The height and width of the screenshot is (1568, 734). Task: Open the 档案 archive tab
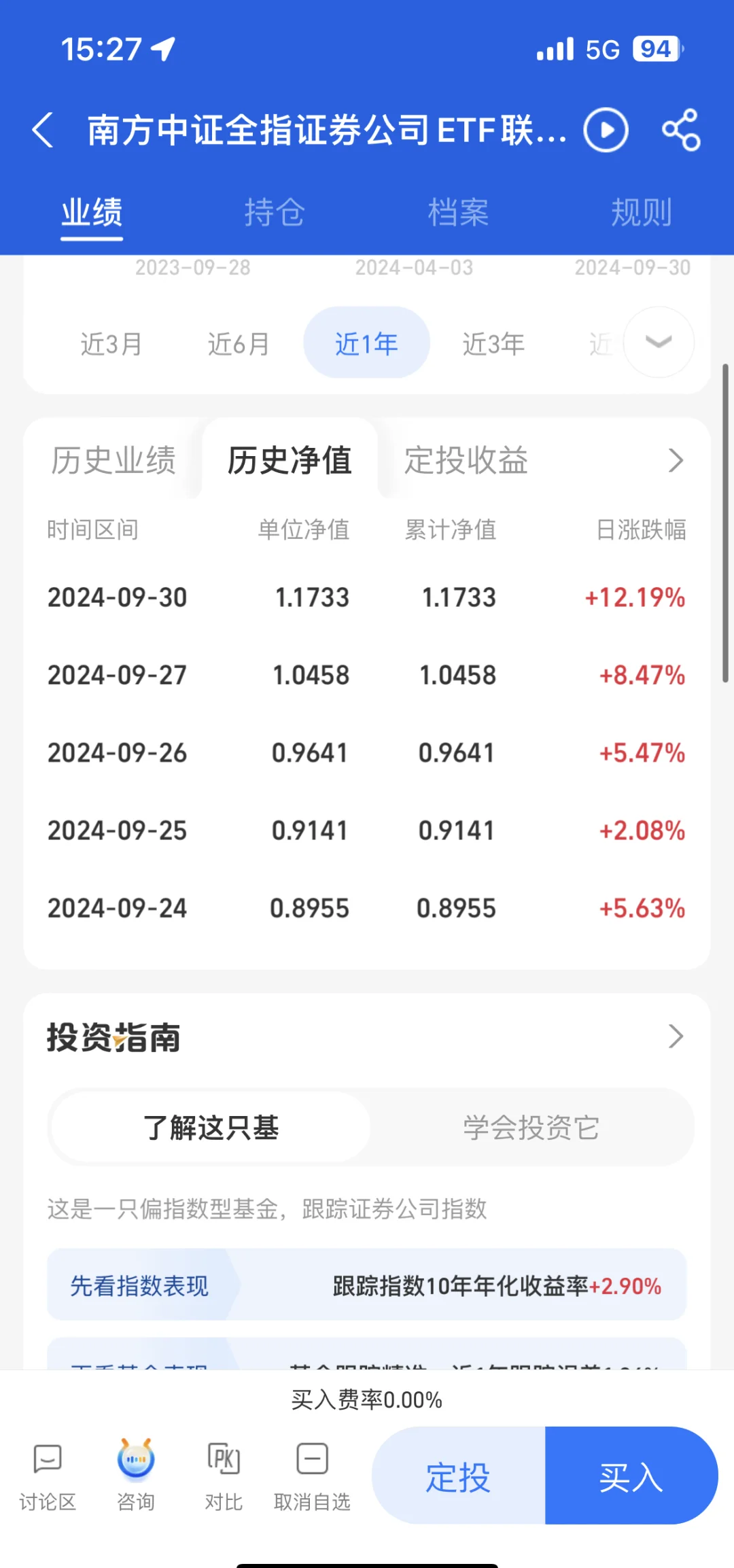[x=458, y=212]
